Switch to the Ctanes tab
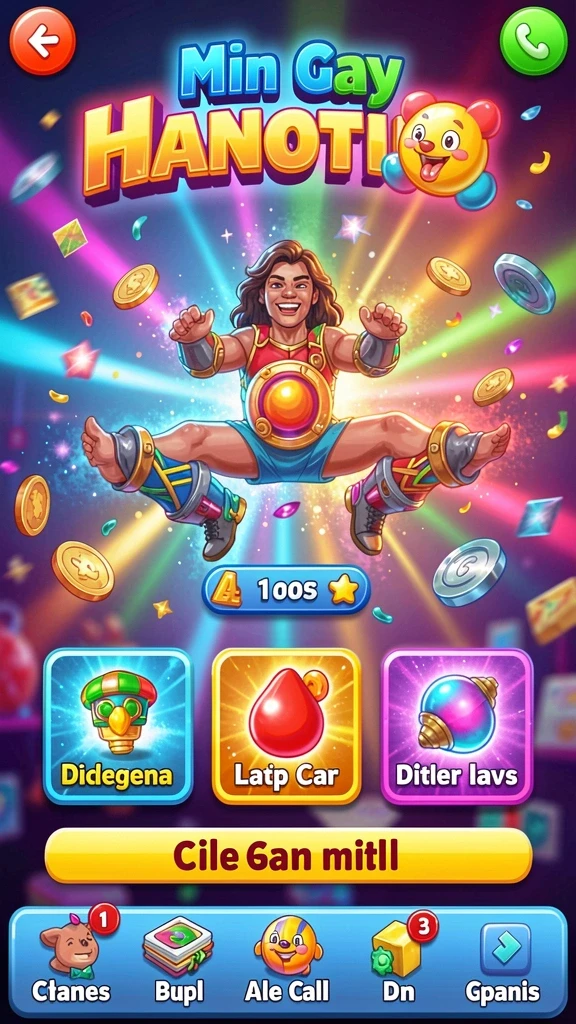This screenshot has width=576, height=1024. coord(71,961)
